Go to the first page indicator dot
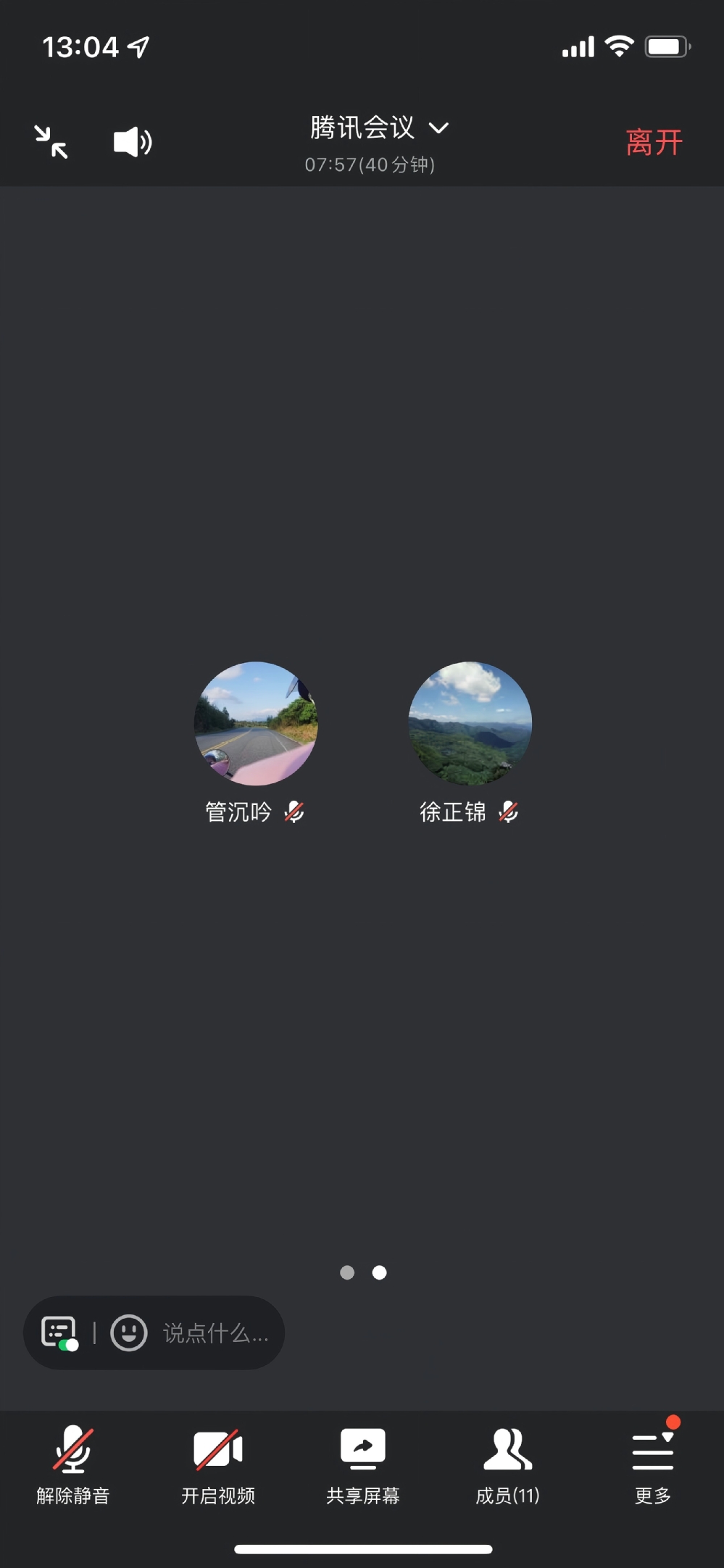Viewport: 724px width, 1568px height. 347,1272
